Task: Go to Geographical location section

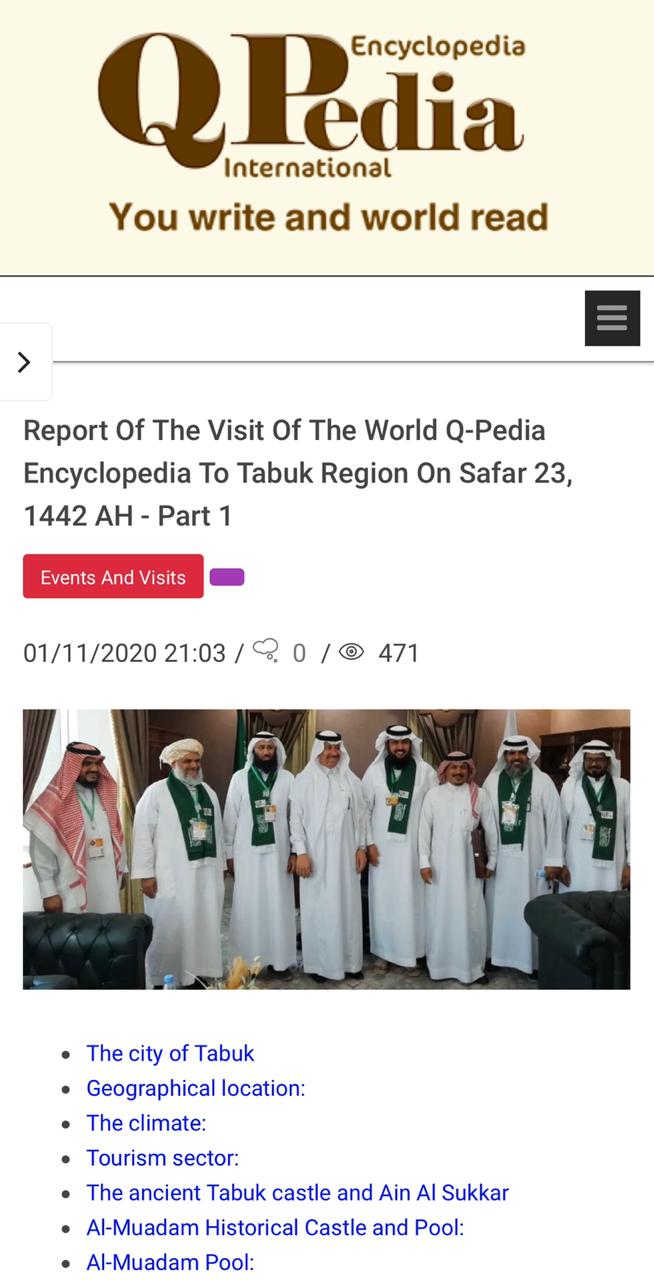Action: point(196,1088)
